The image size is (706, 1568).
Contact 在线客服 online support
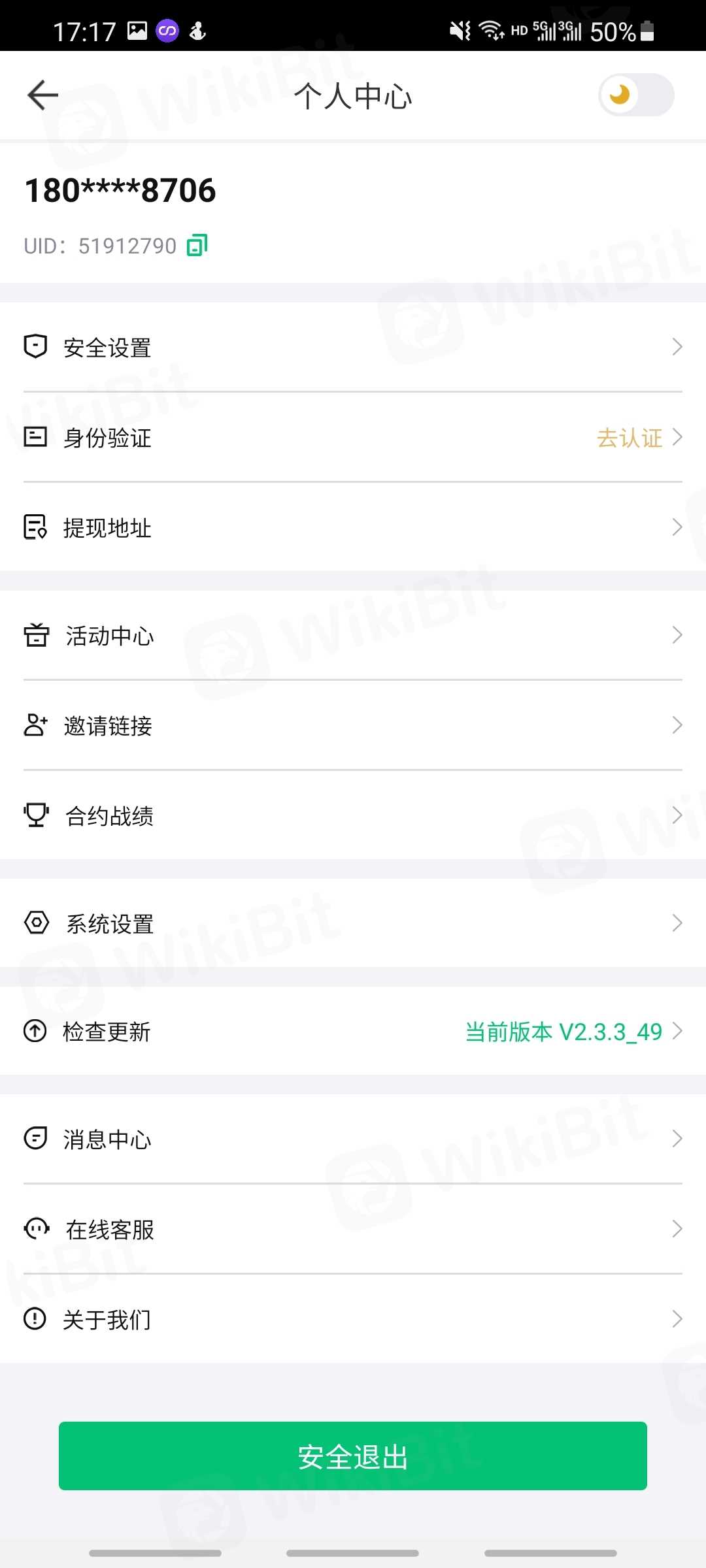[353, 1229]
